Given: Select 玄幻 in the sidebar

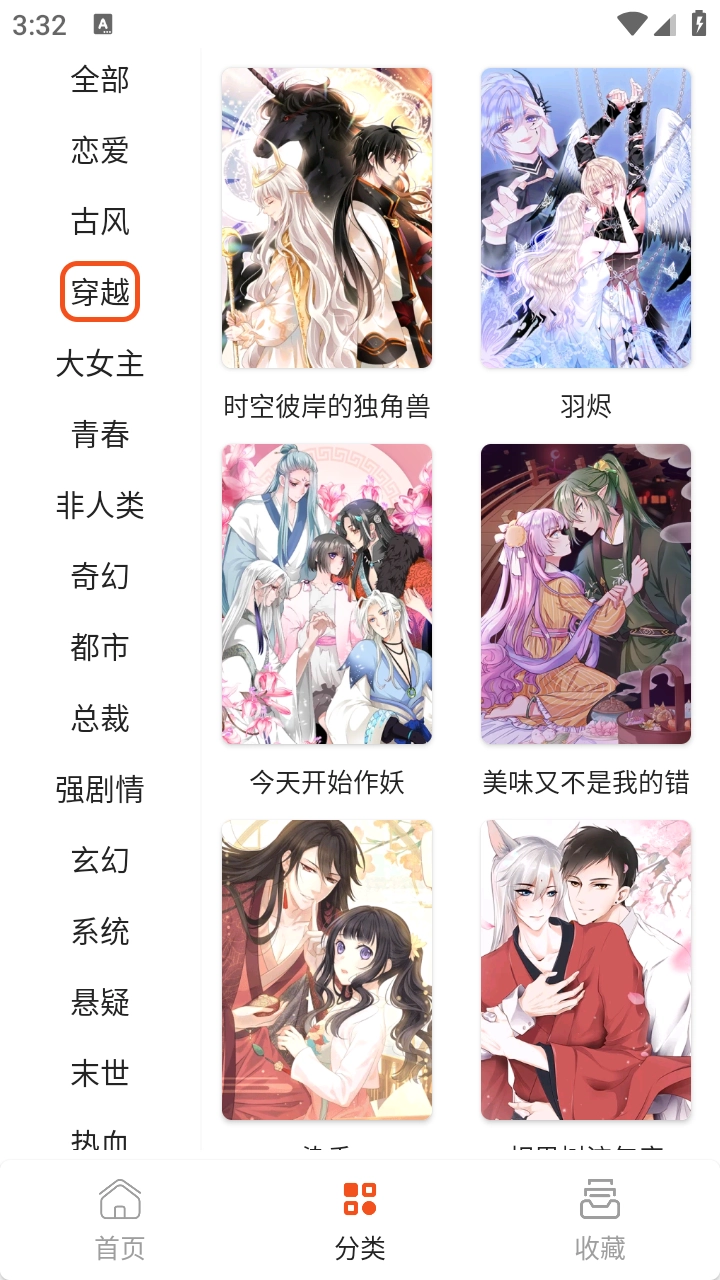Looking at the screenshot, I should click(x=99, y=860).
